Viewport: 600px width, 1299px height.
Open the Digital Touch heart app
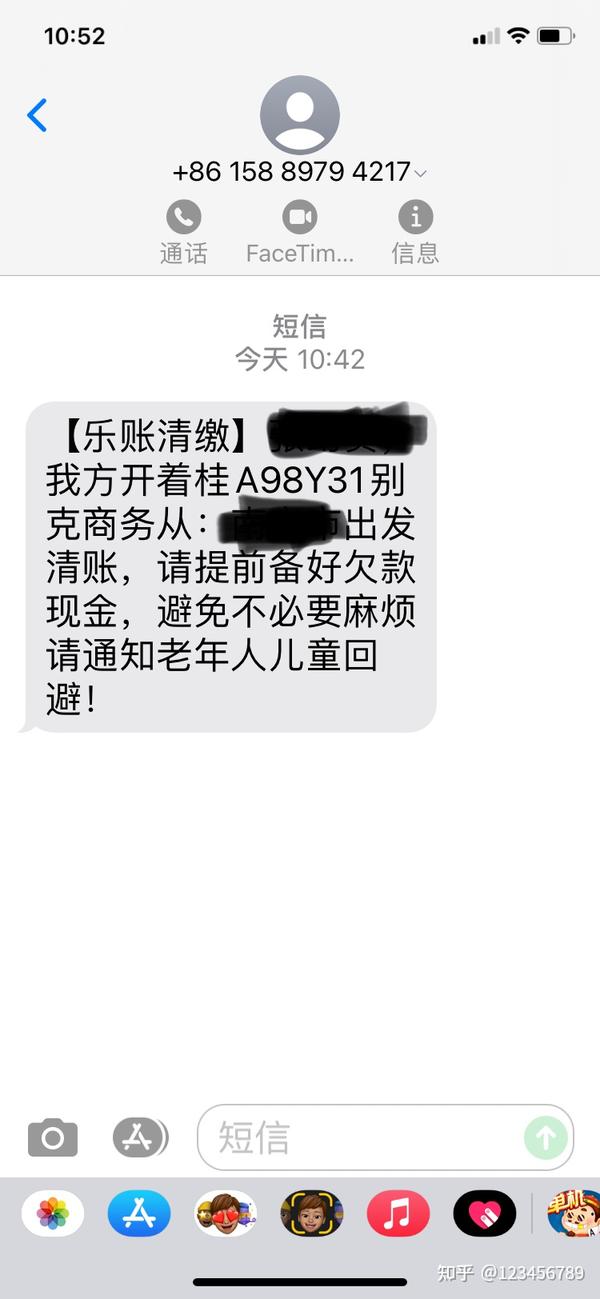[x=484, y=1214]
